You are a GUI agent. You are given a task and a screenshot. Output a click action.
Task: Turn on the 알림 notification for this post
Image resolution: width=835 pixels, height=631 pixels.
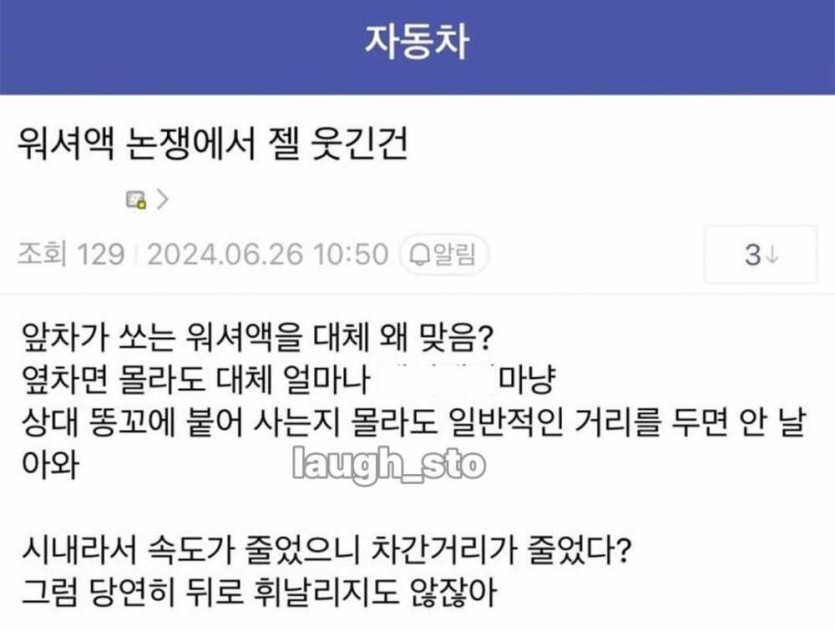click(444, 254)
